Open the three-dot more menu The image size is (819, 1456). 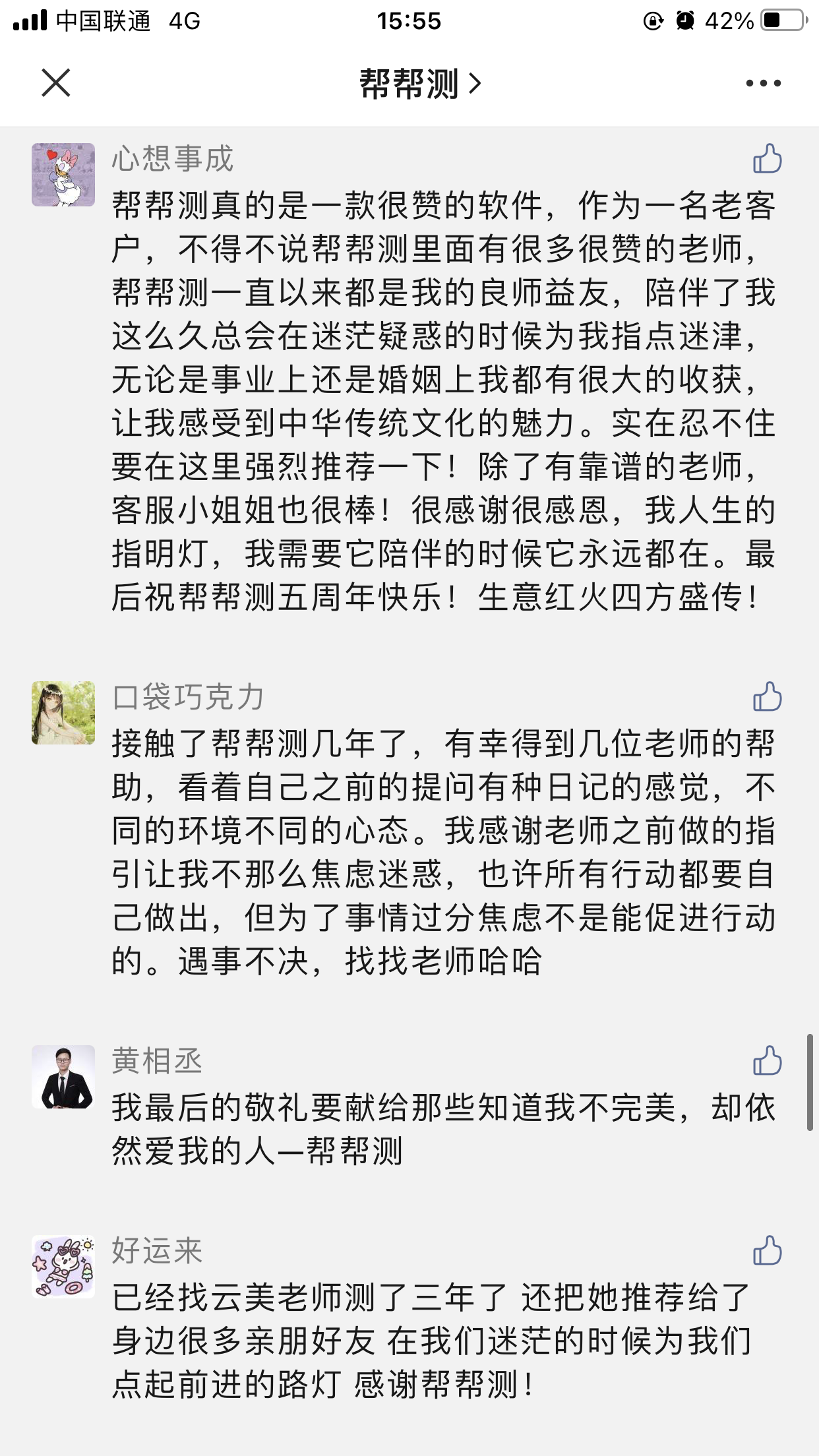point(763,83)
